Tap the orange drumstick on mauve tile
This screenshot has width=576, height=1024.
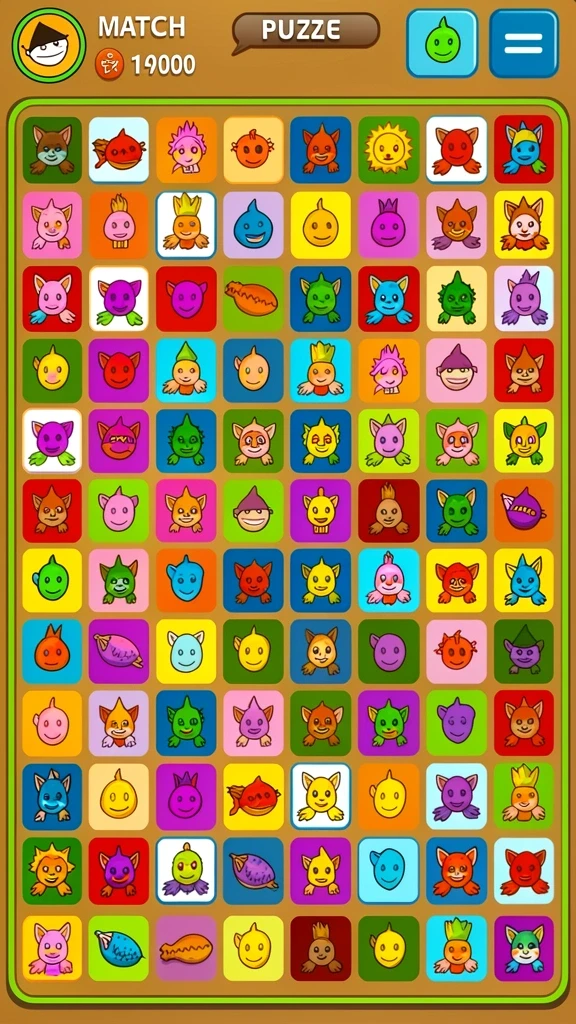(x=186, y=948)
